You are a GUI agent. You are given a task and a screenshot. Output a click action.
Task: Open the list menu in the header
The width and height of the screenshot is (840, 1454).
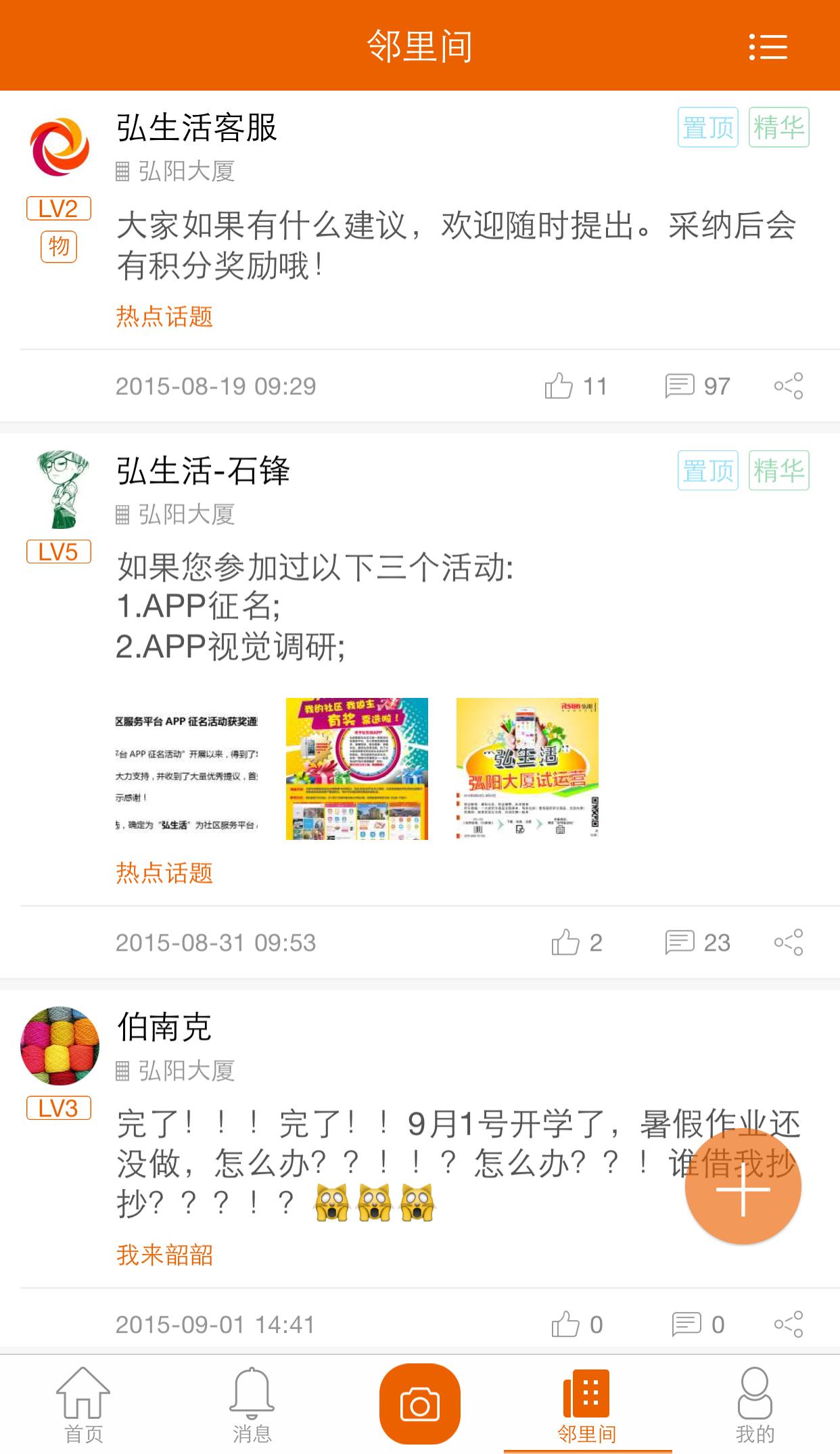tap(768, 47)
